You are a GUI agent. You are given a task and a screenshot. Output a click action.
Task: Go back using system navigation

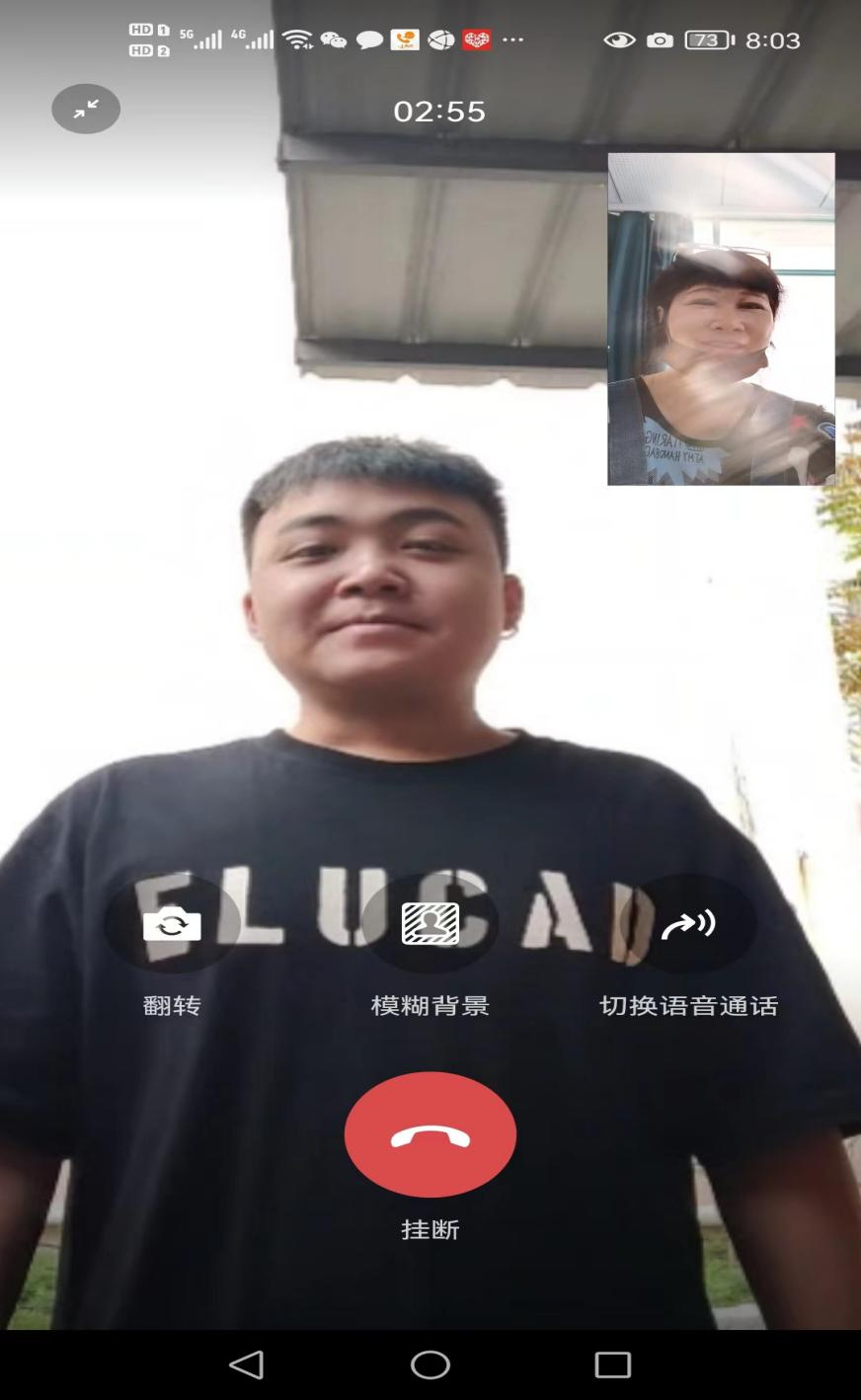(x=246, y=1364)
